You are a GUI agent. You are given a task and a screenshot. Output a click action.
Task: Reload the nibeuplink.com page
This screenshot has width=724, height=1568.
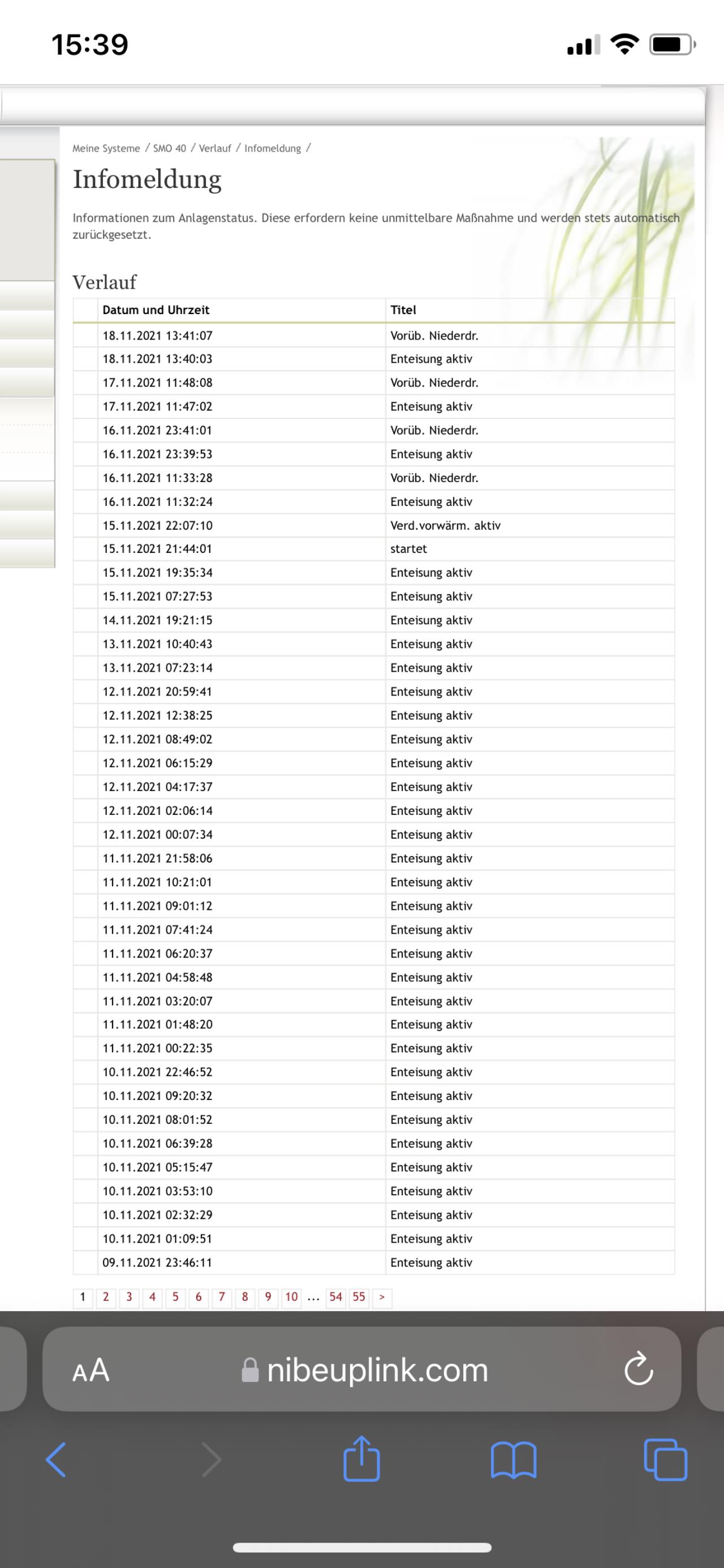click(639, 1368)
